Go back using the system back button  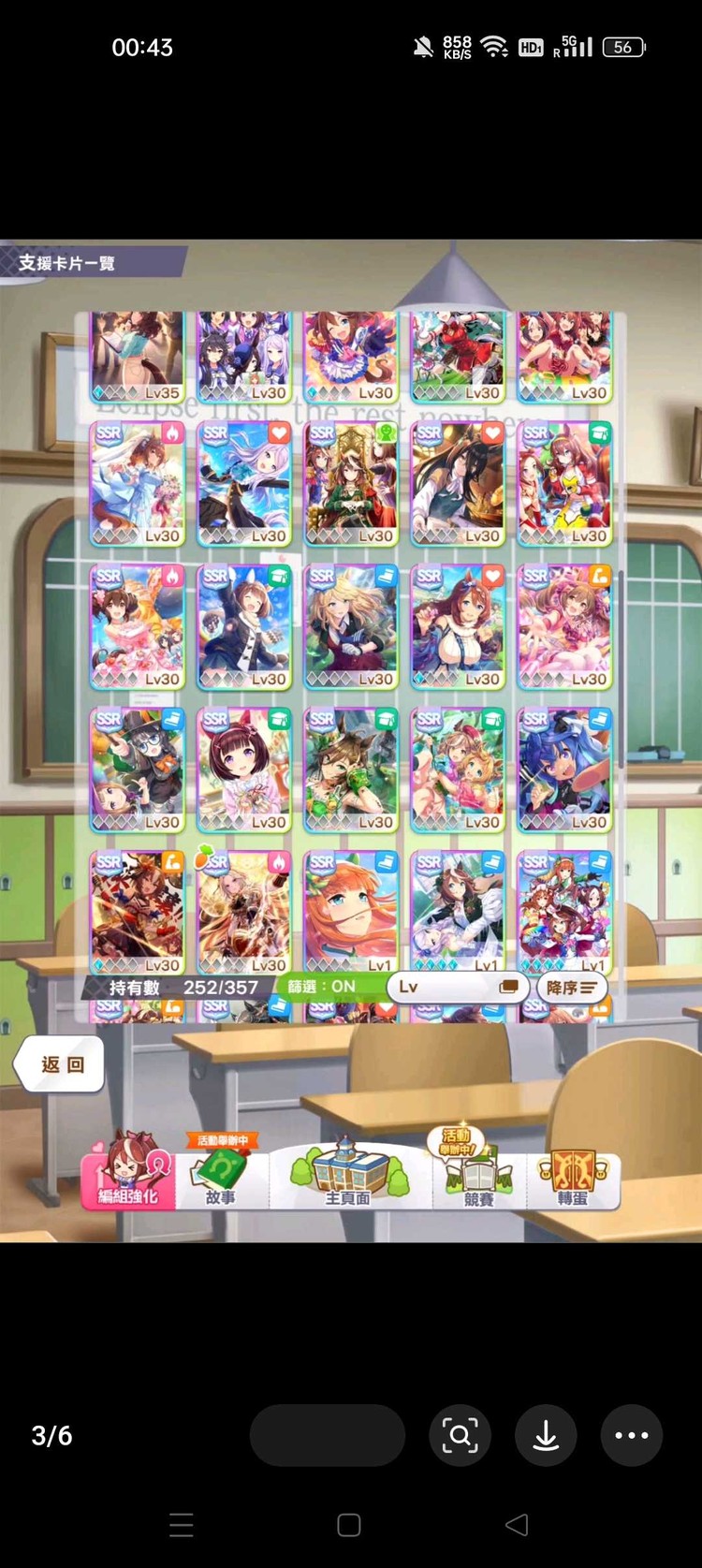(x=517, y=1525)
